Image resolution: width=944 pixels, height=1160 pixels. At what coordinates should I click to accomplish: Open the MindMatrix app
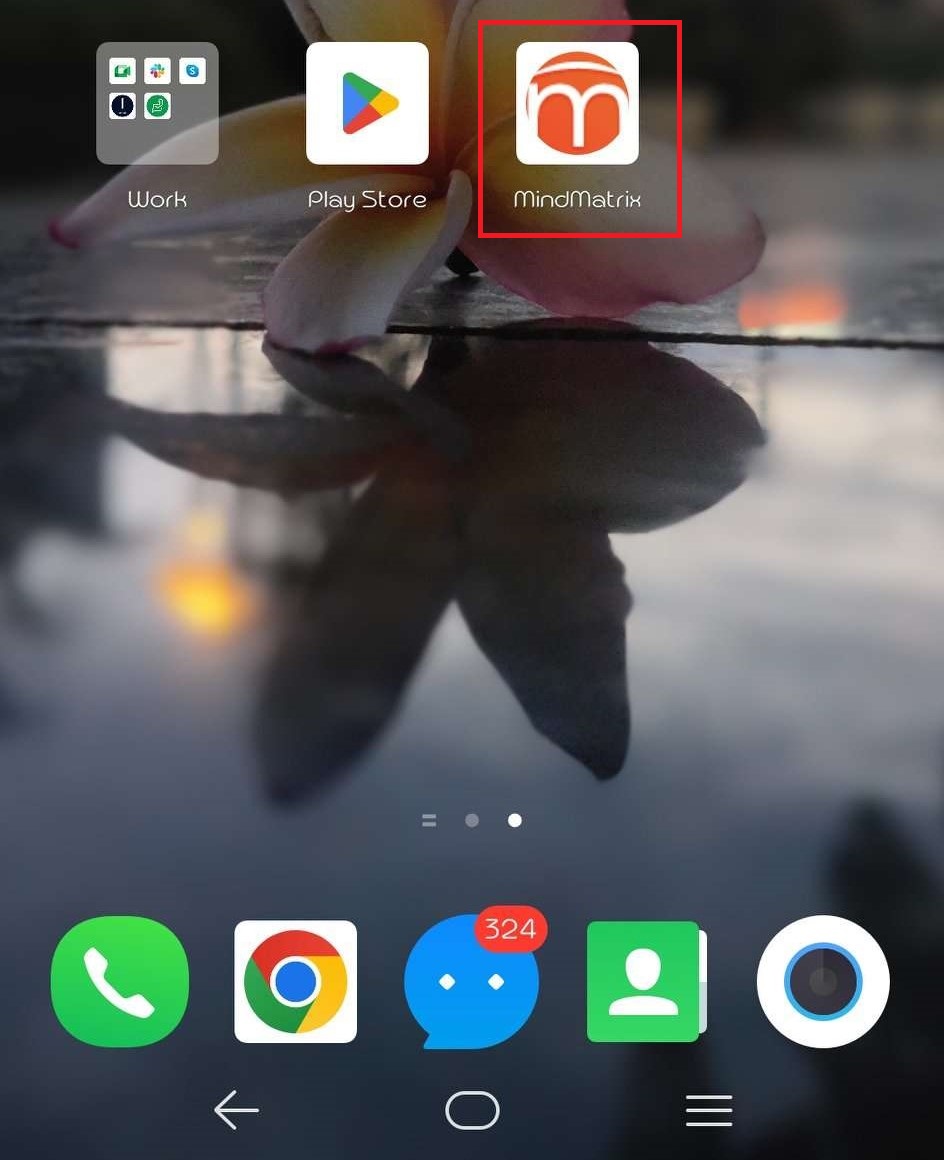pos(577,104)
